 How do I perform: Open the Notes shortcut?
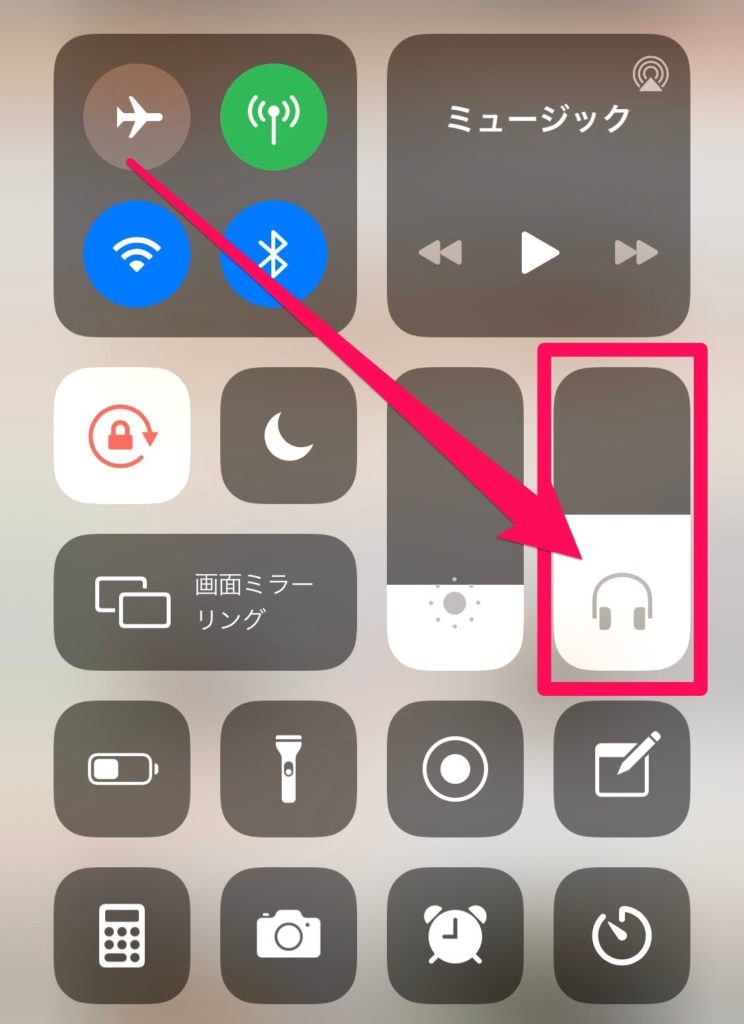pos(622,768)
